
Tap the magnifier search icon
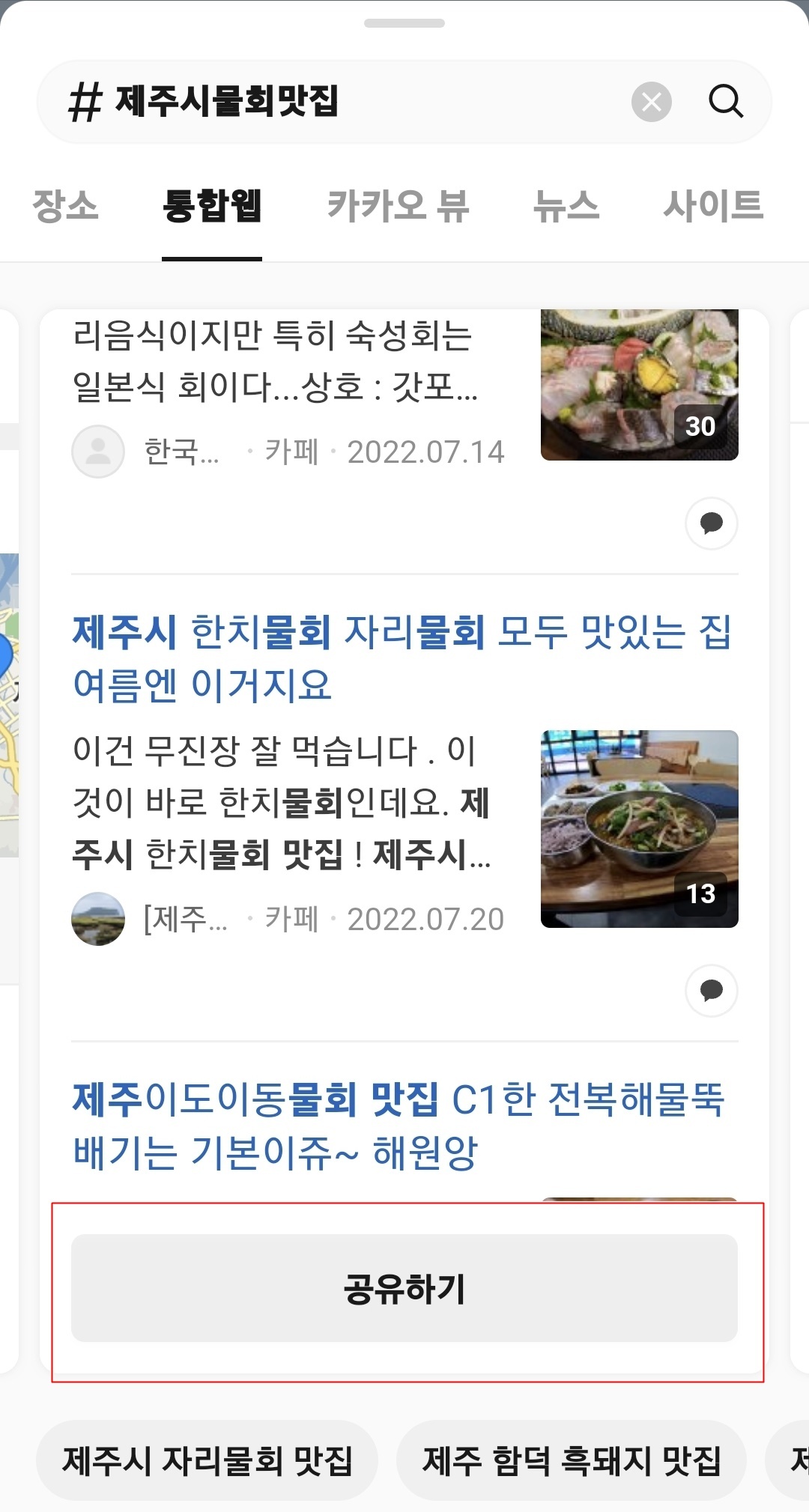725,101
